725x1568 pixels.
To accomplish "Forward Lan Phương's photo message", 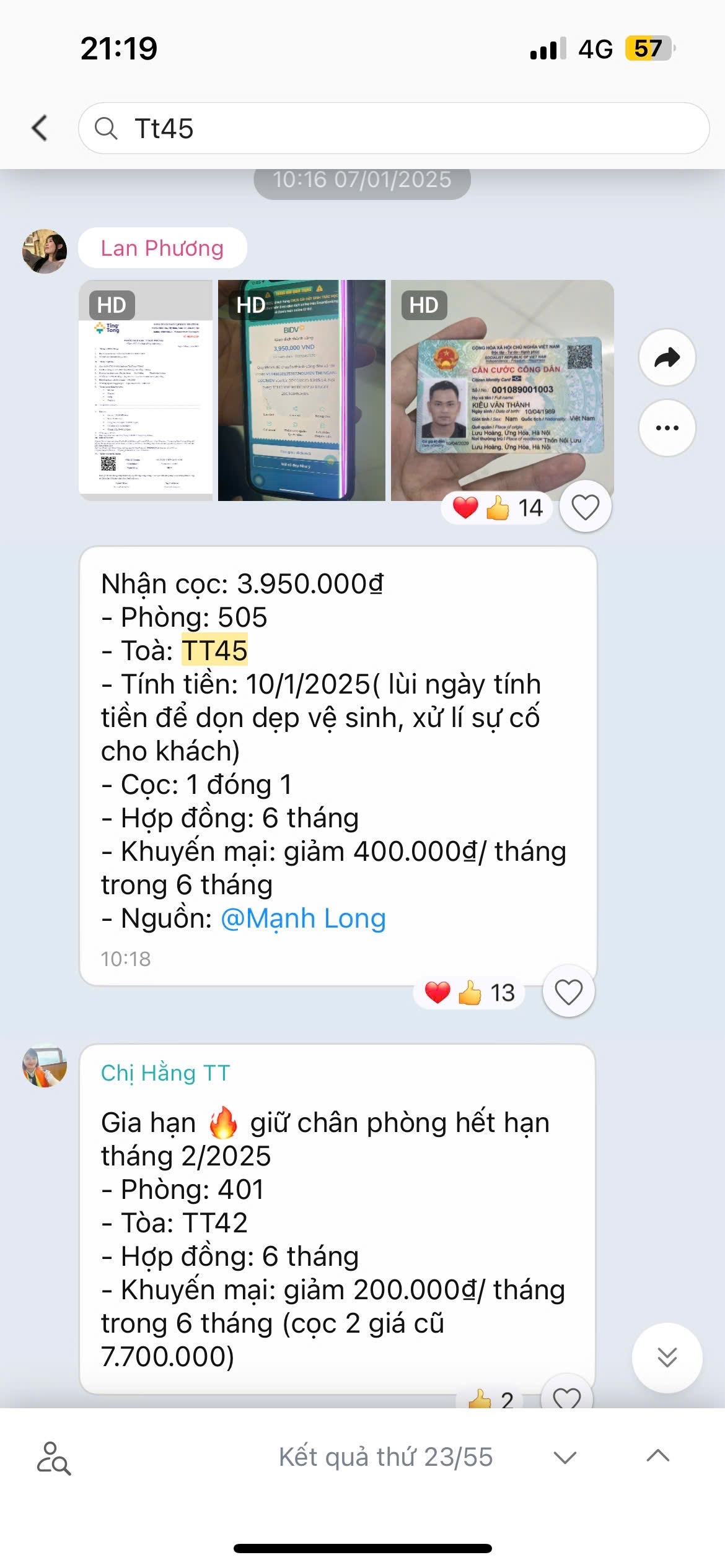I will coord(667,358).
